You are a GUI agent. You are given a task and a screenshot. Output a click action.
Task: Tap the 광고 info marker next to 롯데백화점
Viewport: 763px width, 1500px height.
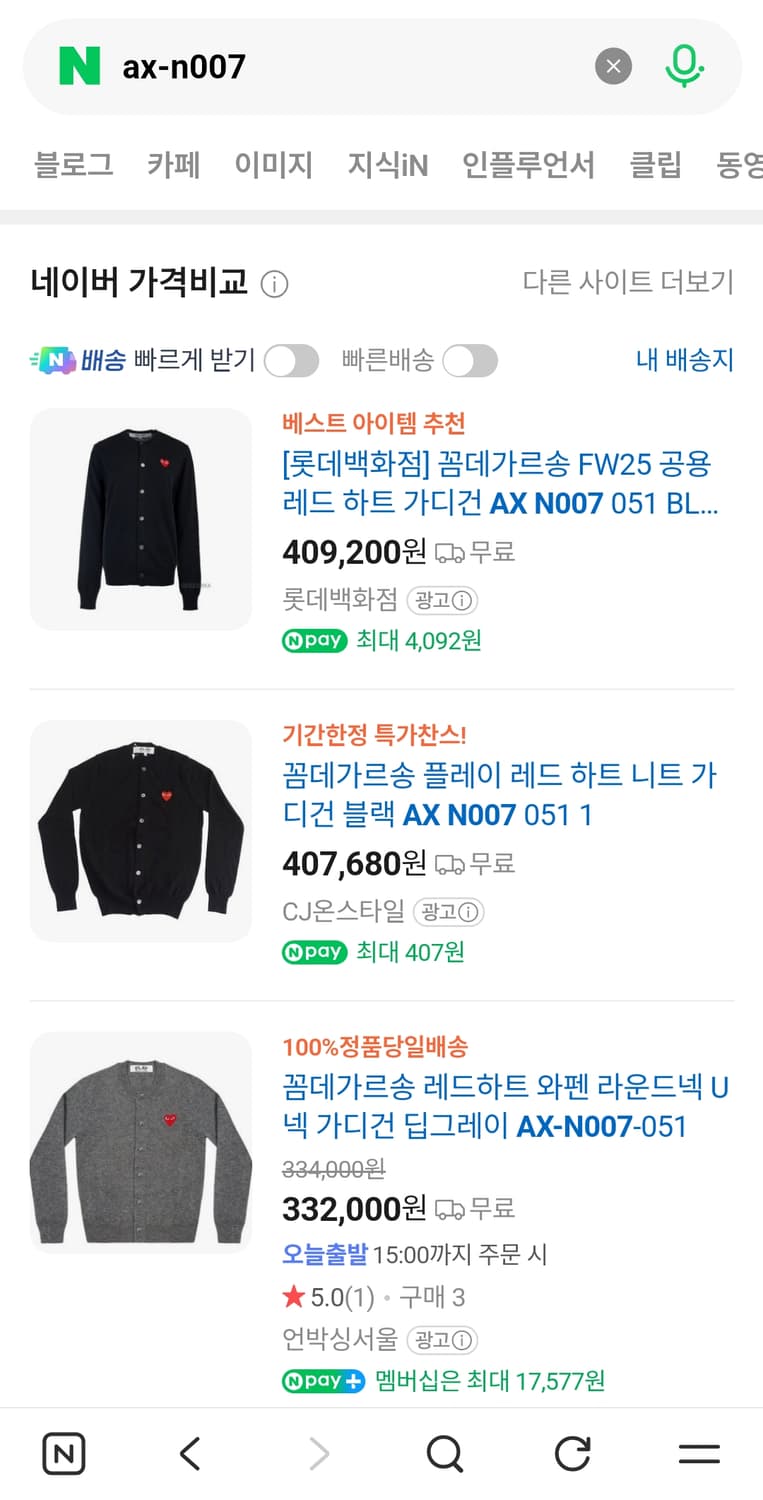[x=442, y=601]
